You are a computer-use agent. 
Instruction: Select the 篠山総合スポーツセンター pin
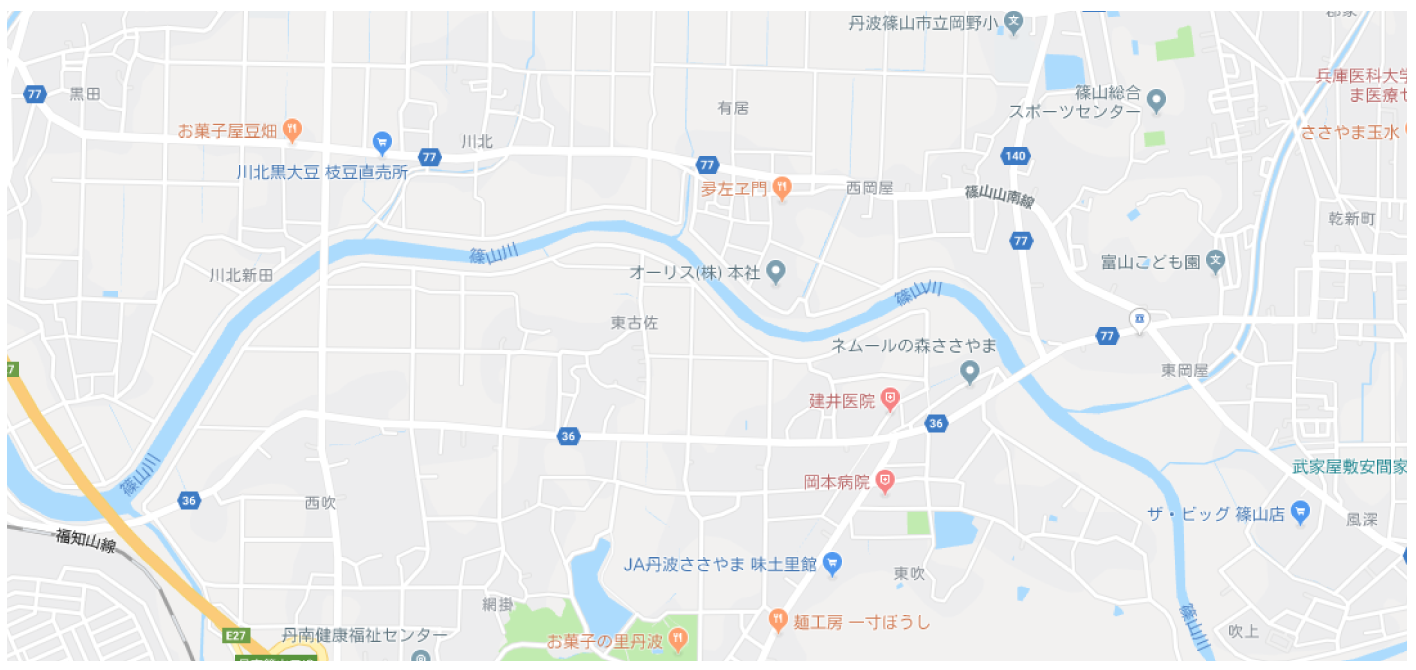click(1157, 100)
